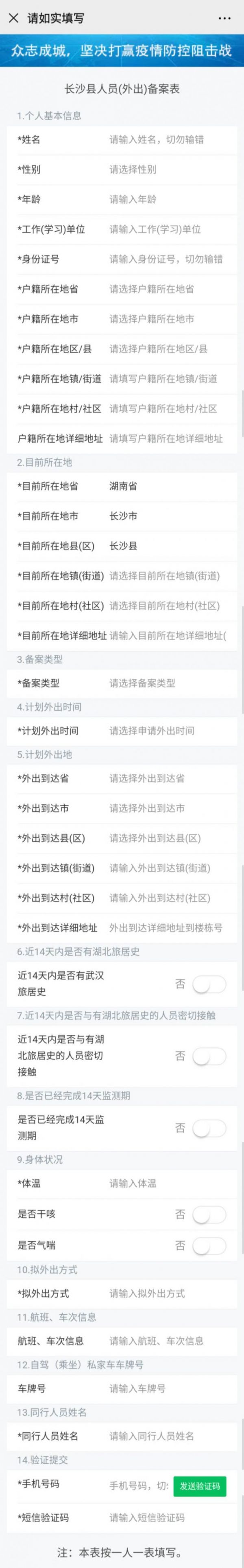Tap the 体温 body temperature field
Image resolution: width=244 pixels, height=1568 pixels.
164,1183
